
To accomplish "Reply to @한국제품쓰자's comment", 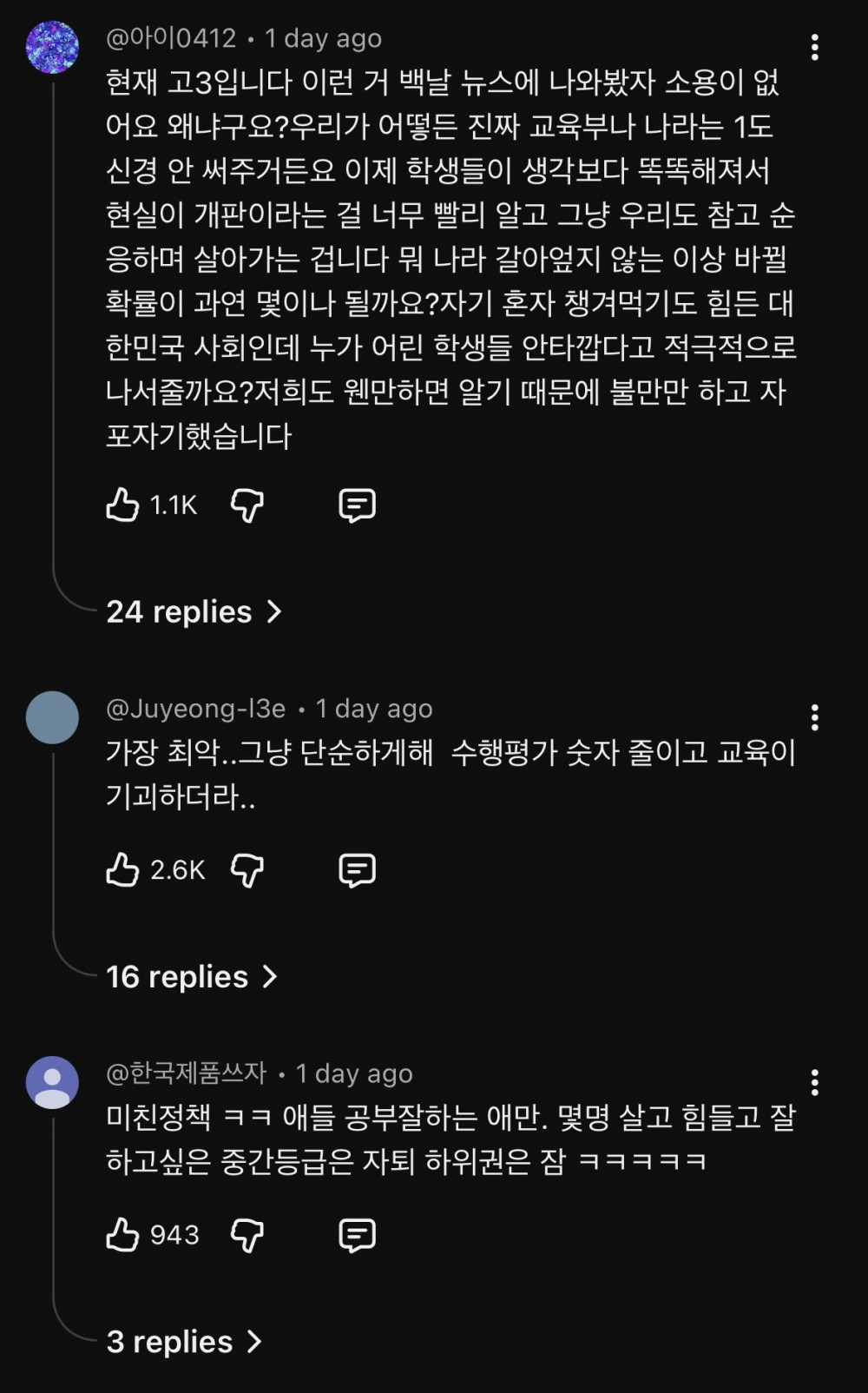I will 357,1234.
